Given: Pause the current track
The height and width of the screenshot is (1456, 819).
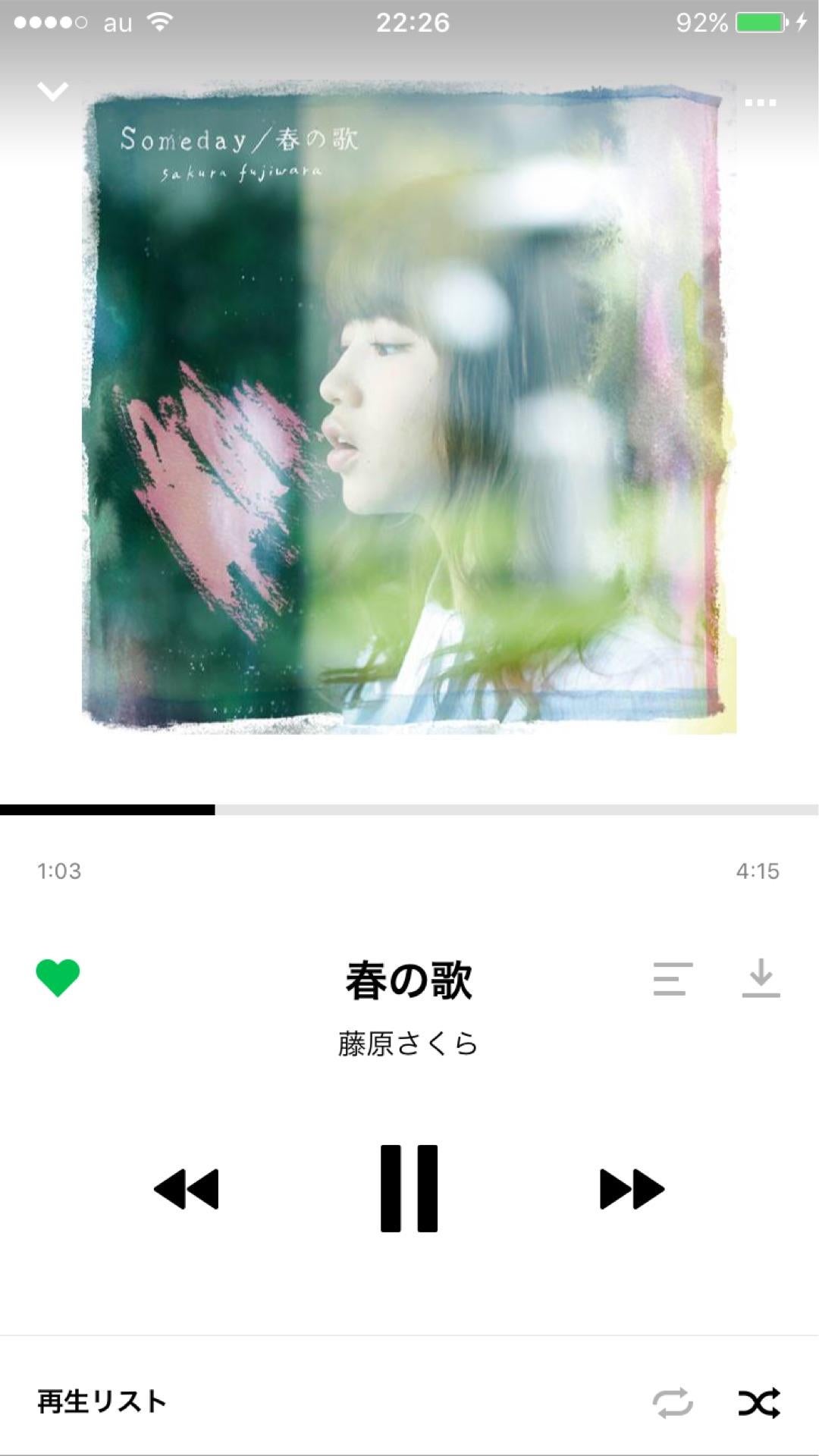Looking at the screenshot, I should pyautogui.click(x=409, y=1188).
